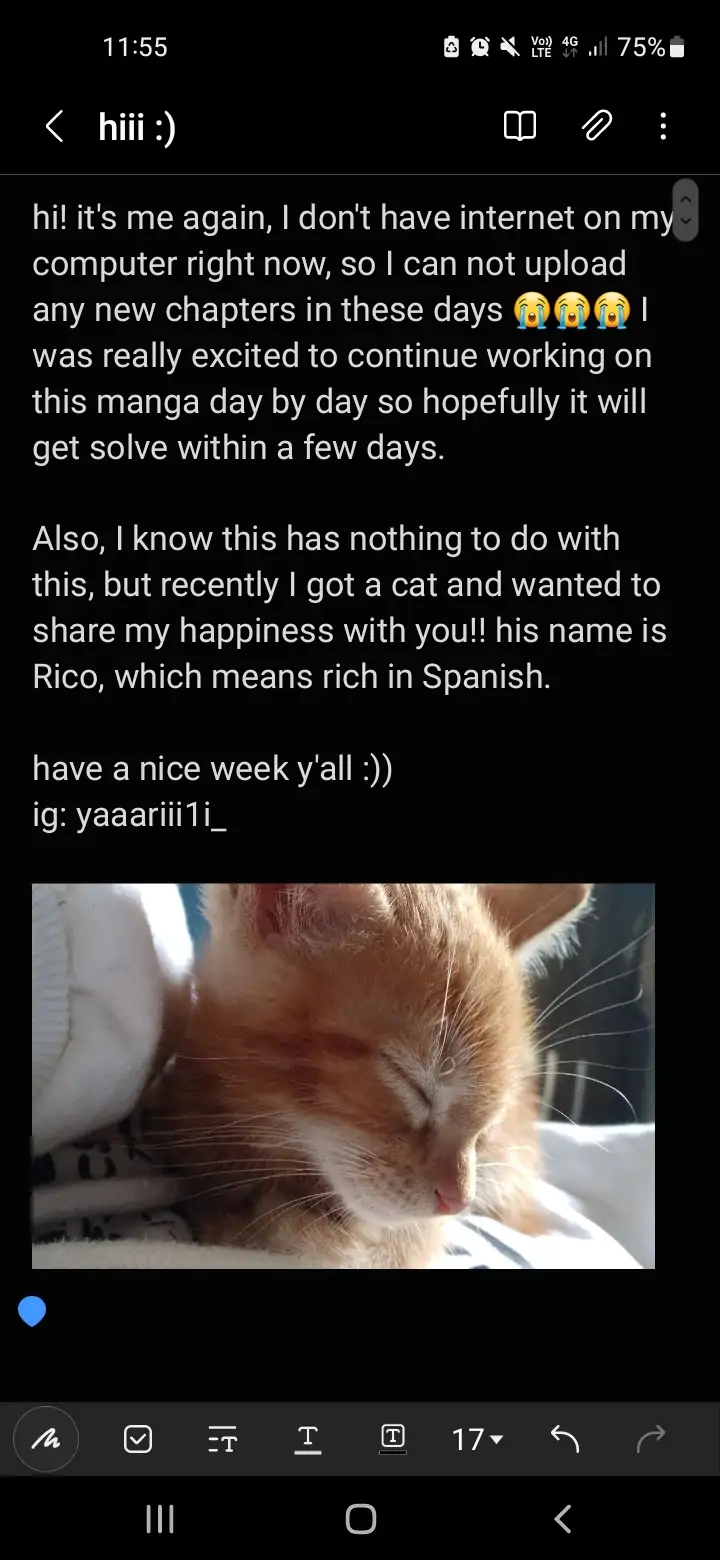Go to the home screen
This screenshot has height=1560, width=720.
tap(360, 1519)
